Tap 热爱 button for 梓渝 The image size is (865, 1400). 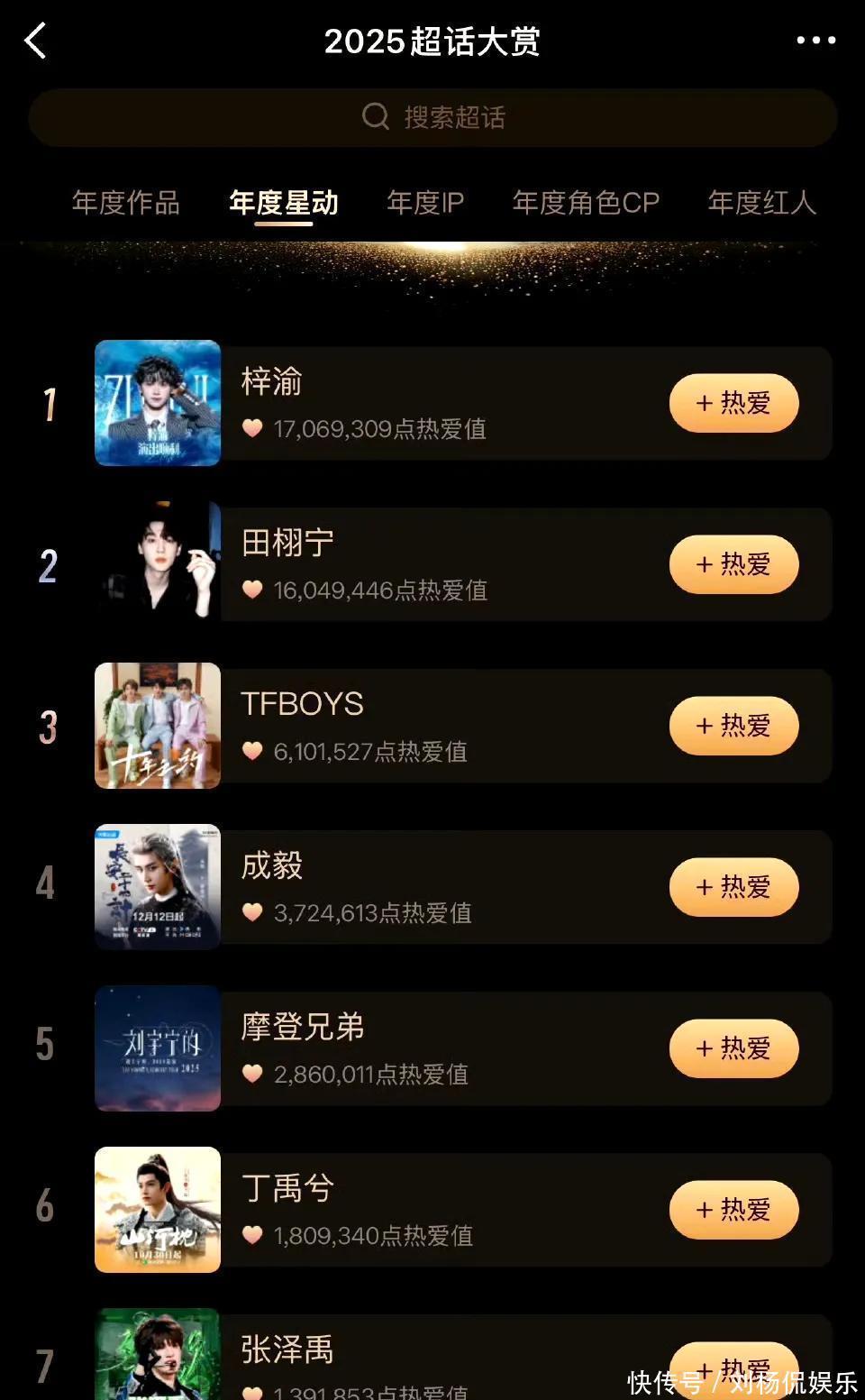pyautogui.click(x=733, y=403)
